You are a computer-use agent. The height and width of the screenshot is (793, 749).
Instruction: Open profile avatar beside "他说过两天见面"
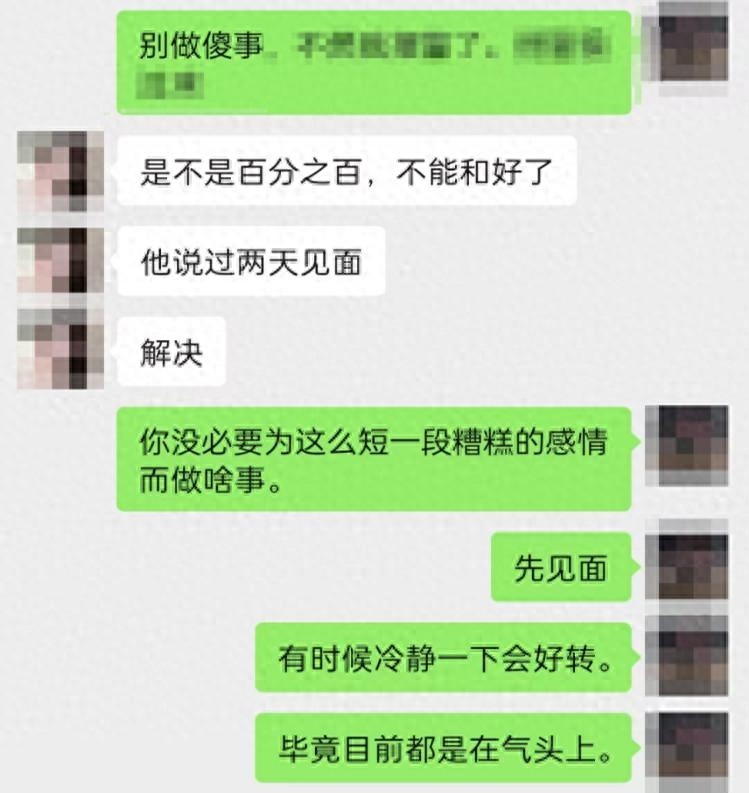coord(61,261)
